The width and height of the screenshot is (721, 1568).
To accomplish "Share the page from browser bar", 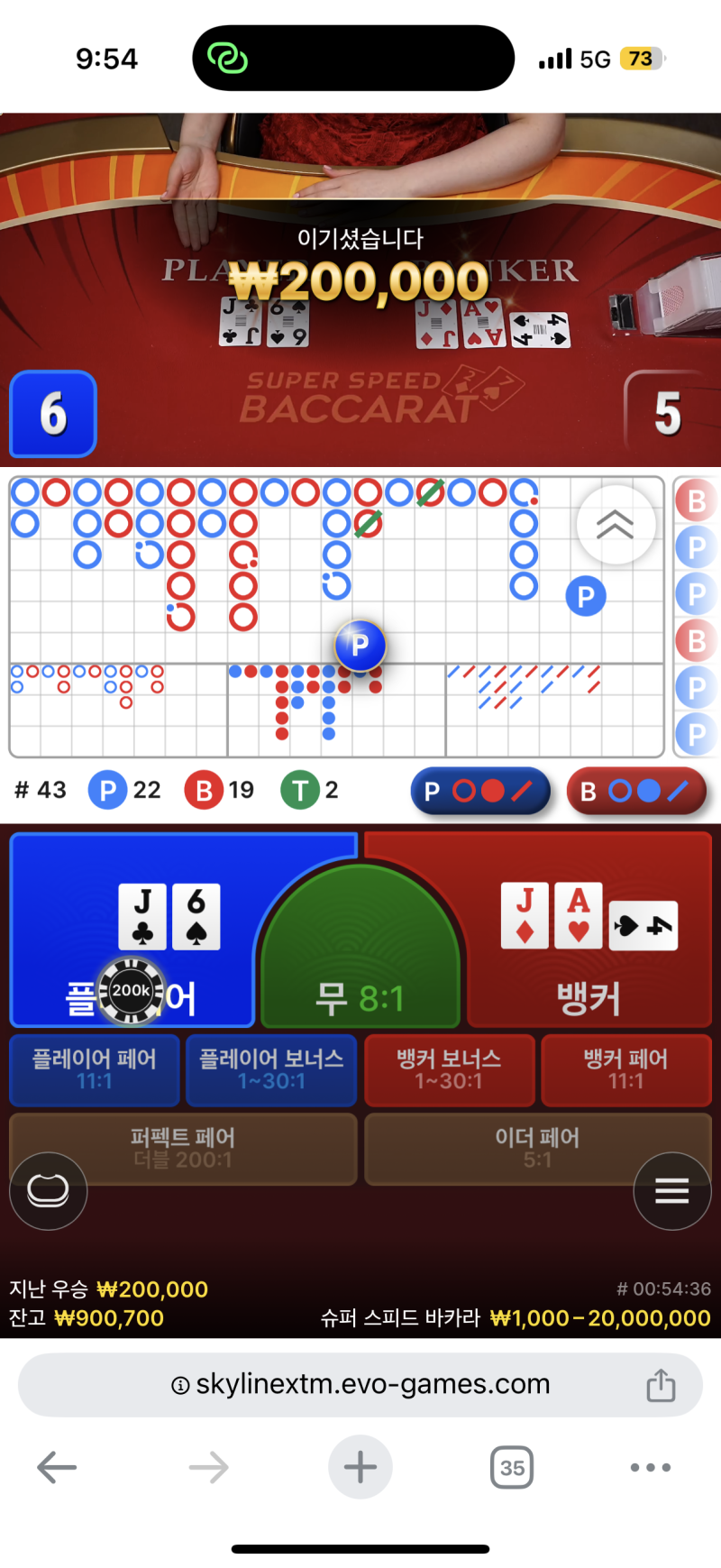I will (661, 1385).
